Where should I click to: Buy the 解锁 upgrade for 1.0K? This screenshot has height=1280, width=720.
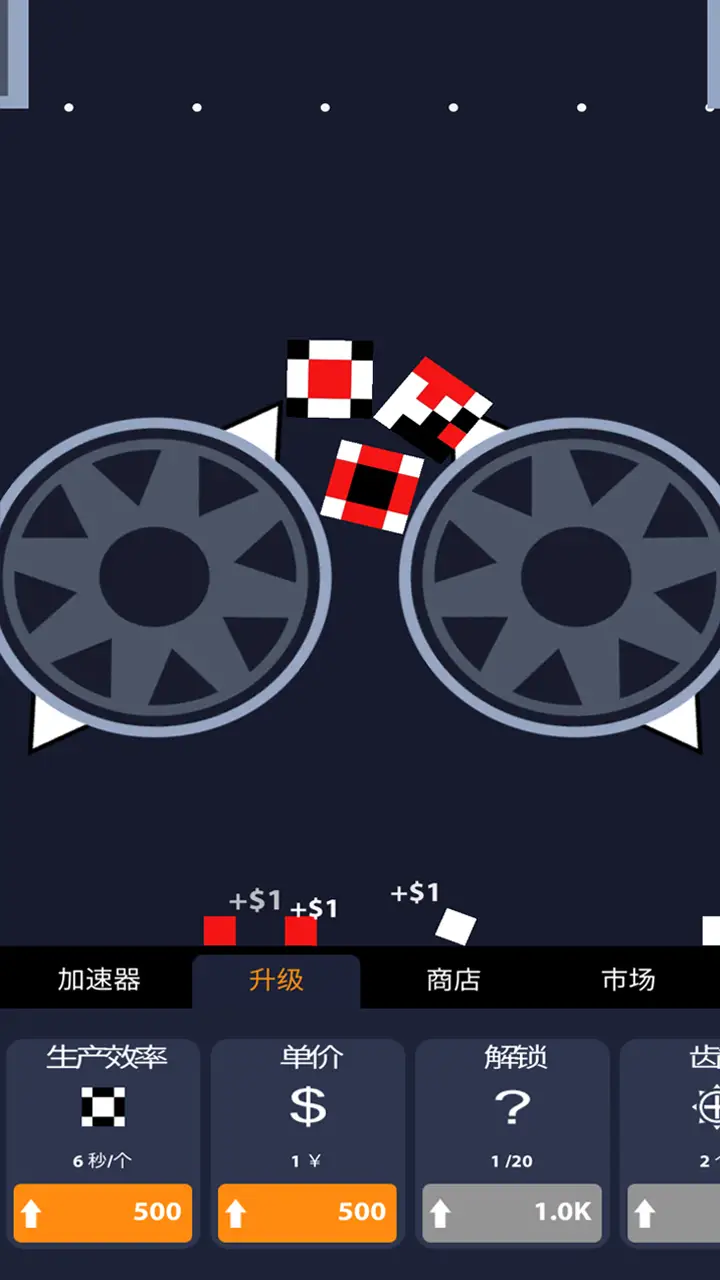(512, 1213)
